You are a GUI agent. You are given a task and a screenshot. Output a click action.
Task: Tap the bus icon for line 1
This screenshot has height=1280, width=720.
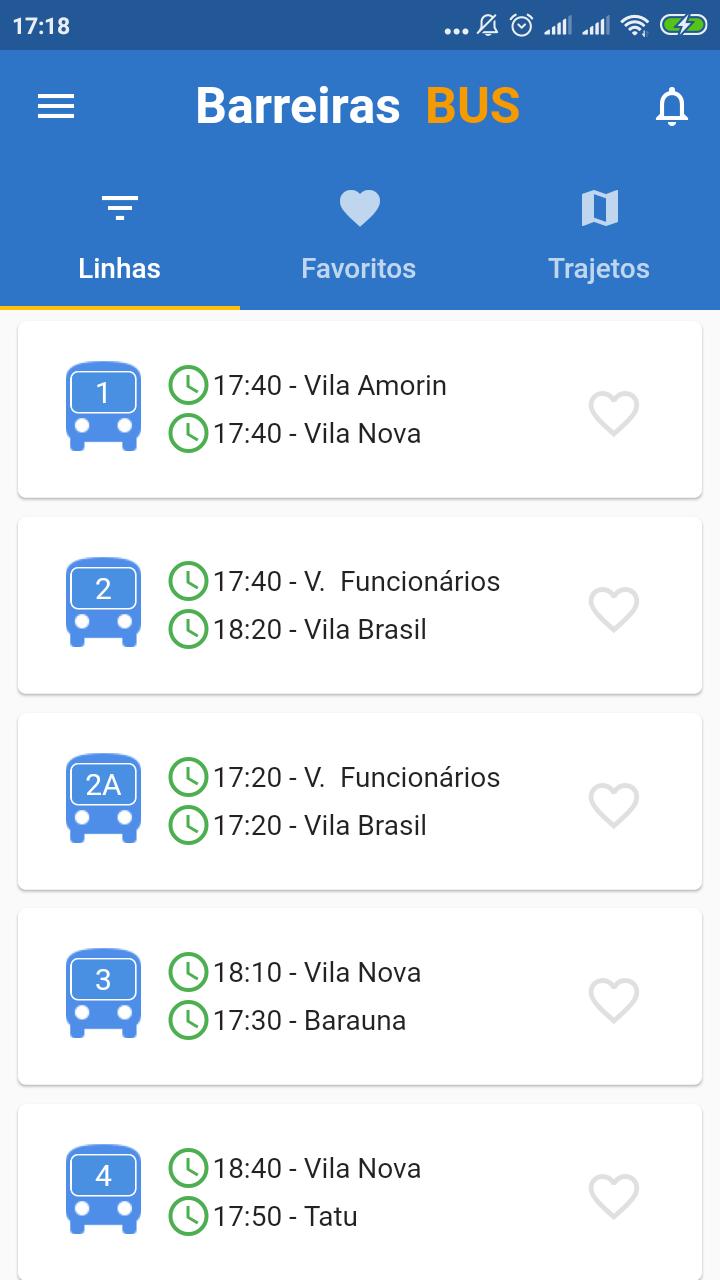(x=103, y=406)
